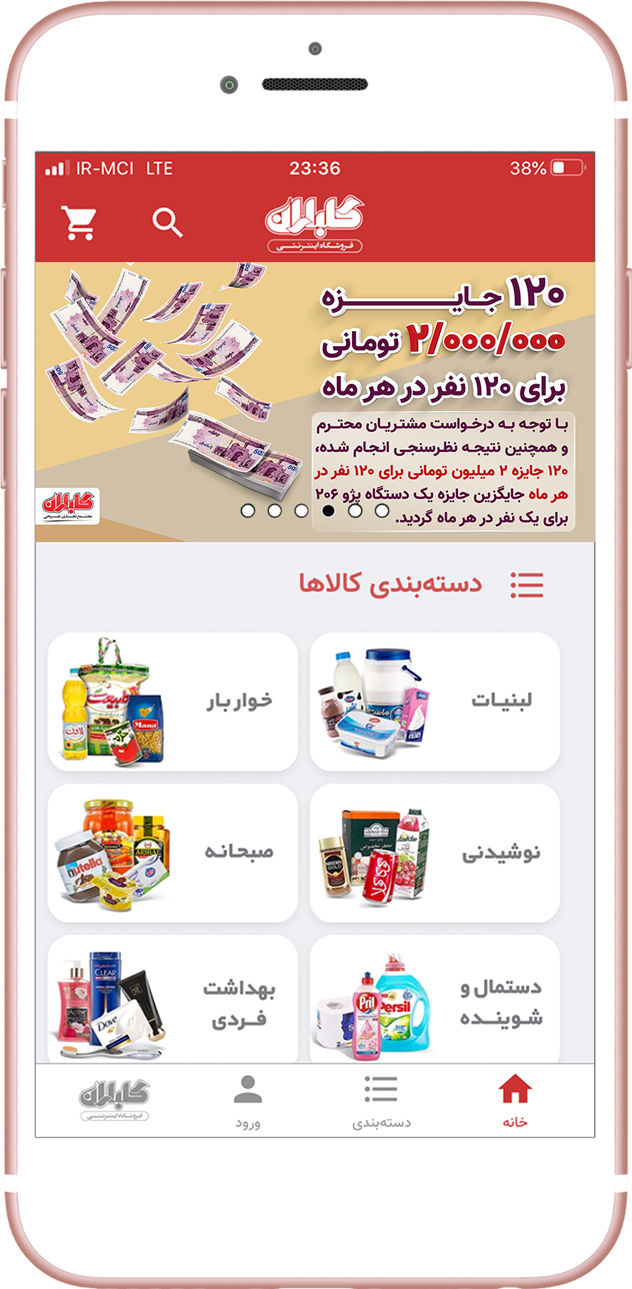Tap the search magnifier icon

[168, 222]
